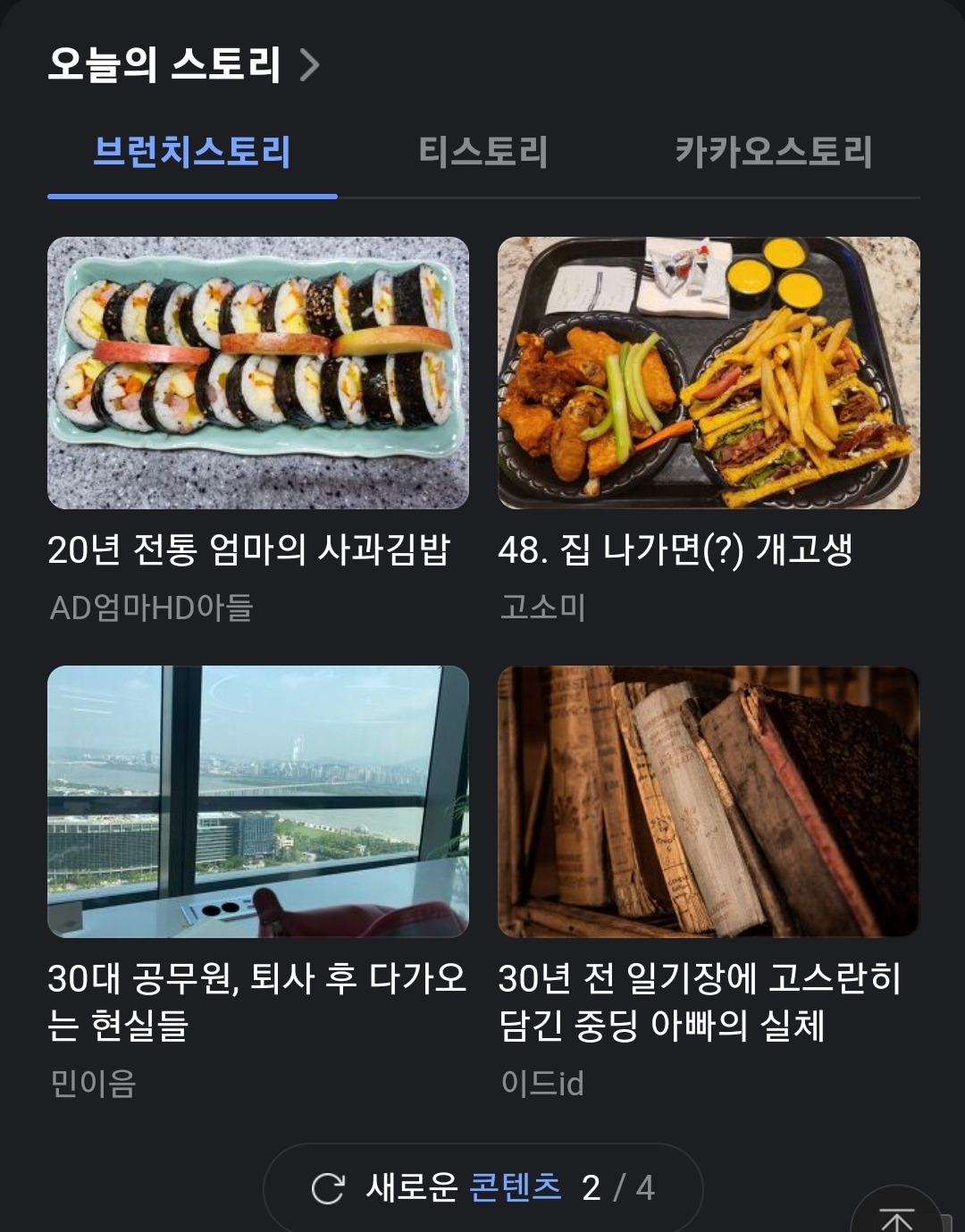Tap the scroll-to-top arrow button
The height and width of the screenshot is (1232, 965).
[896, 1217]
